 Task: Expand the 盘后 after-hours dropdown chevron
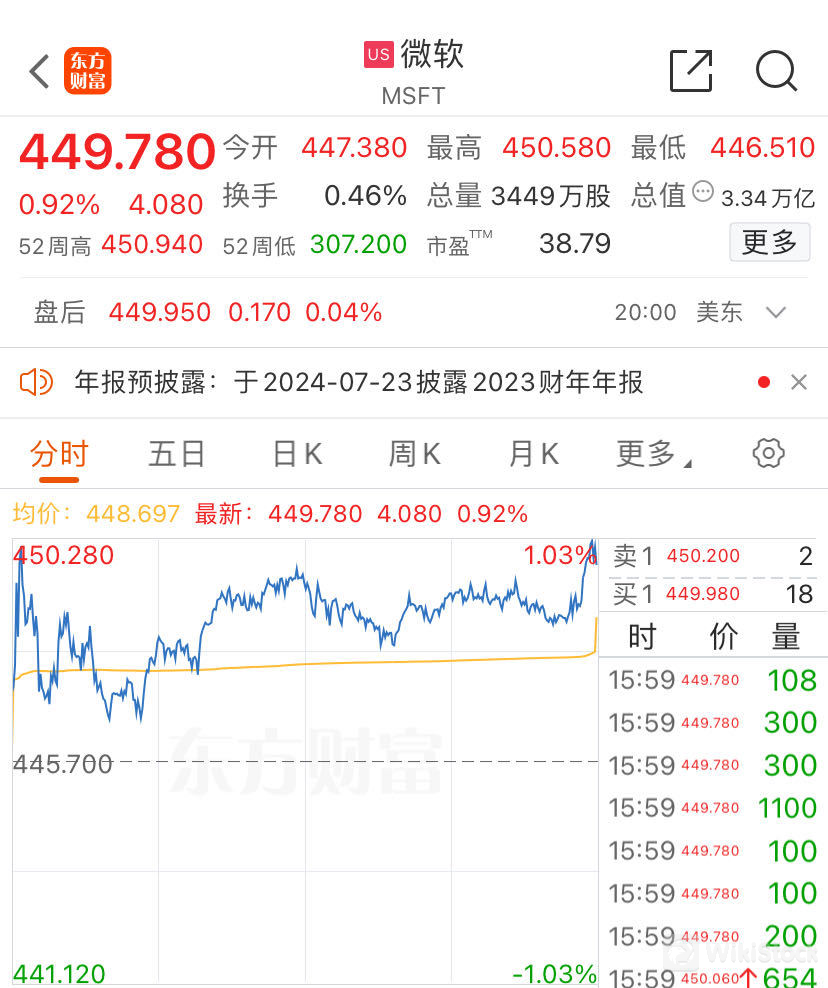tap(776, 312)
